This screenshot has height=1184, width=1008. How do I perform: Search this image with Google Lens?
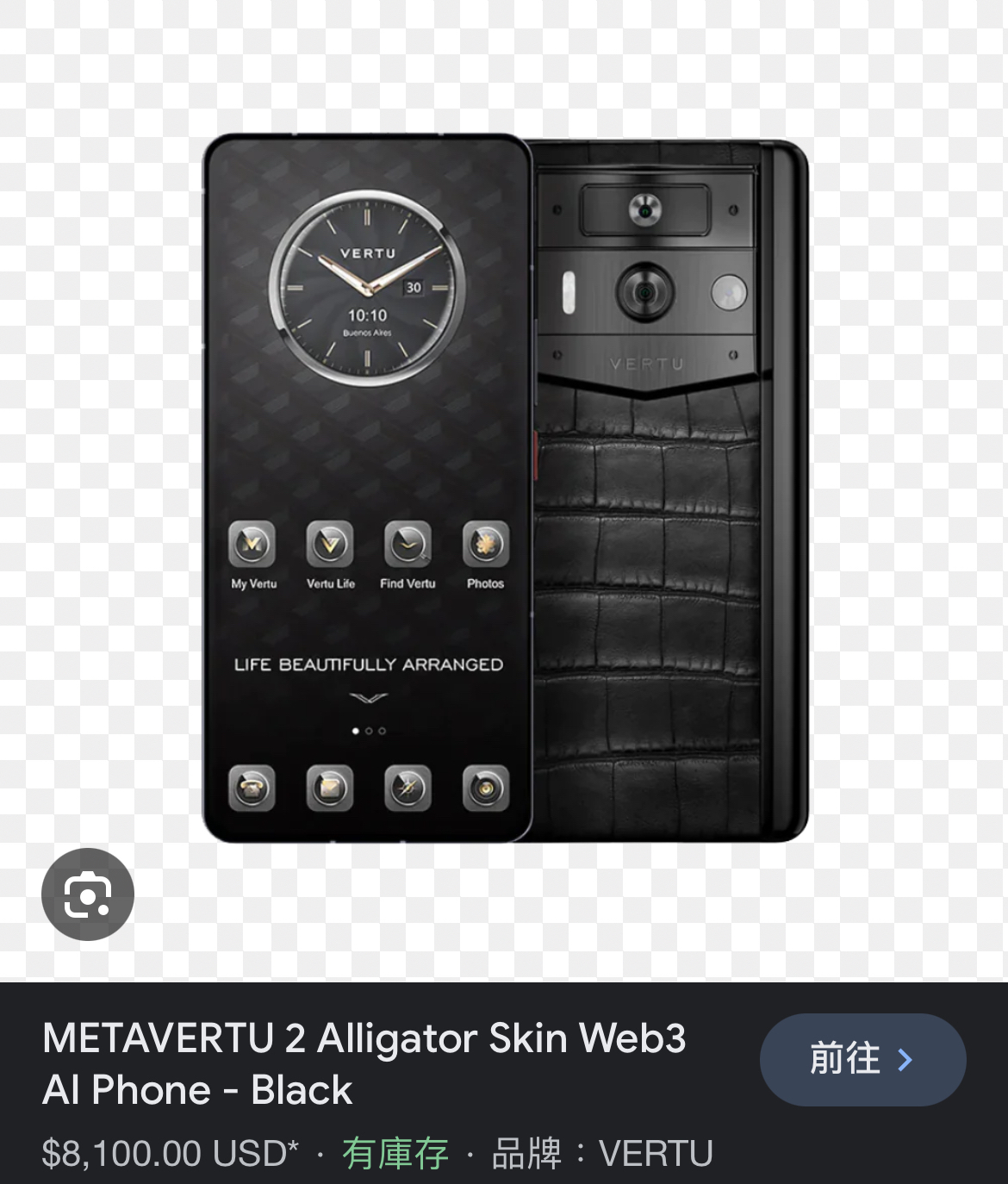pos(88,894)
